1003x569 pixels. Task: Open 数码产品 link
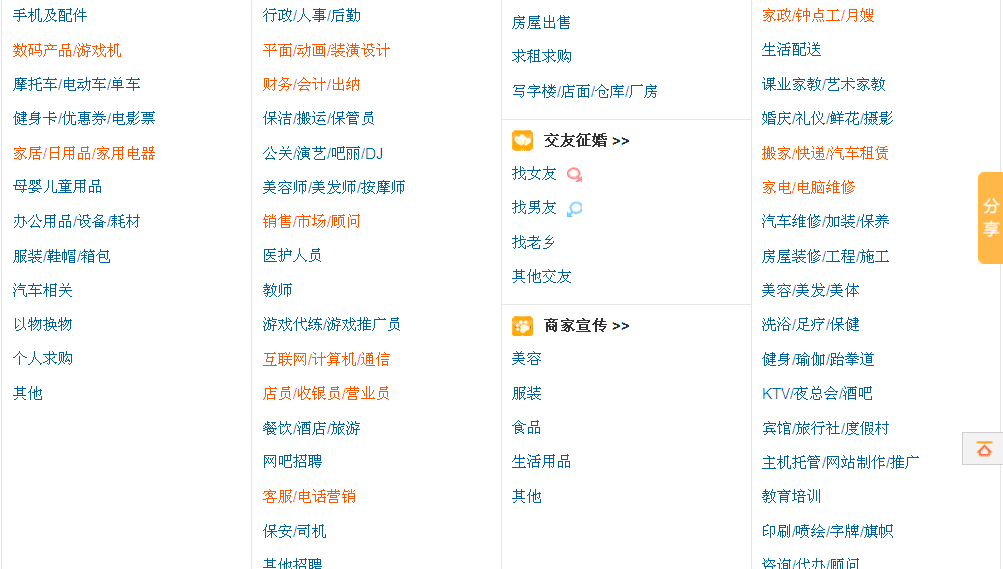click(x=42, y=50)
